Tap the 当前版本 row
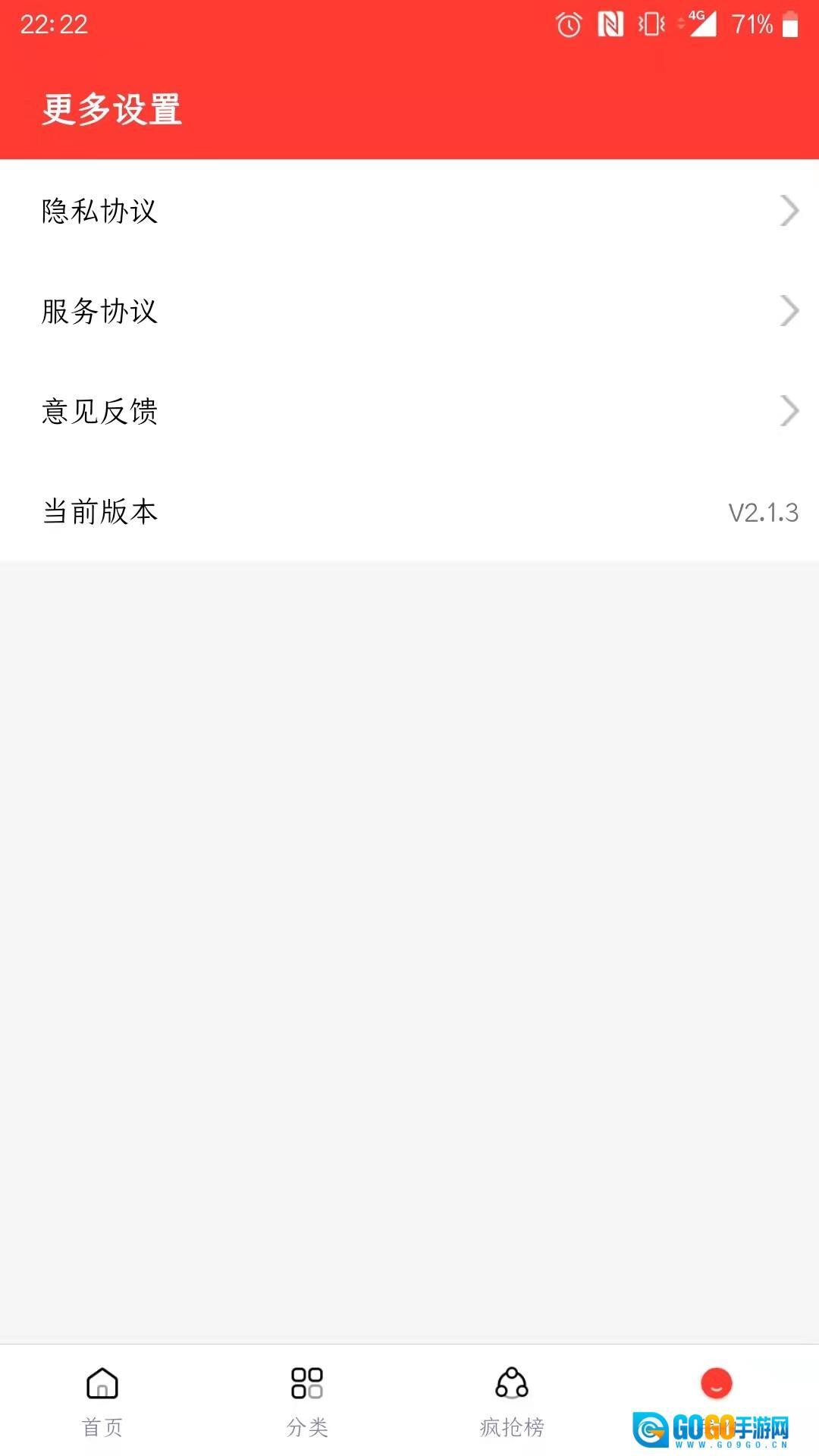 [x=99, y=512]
